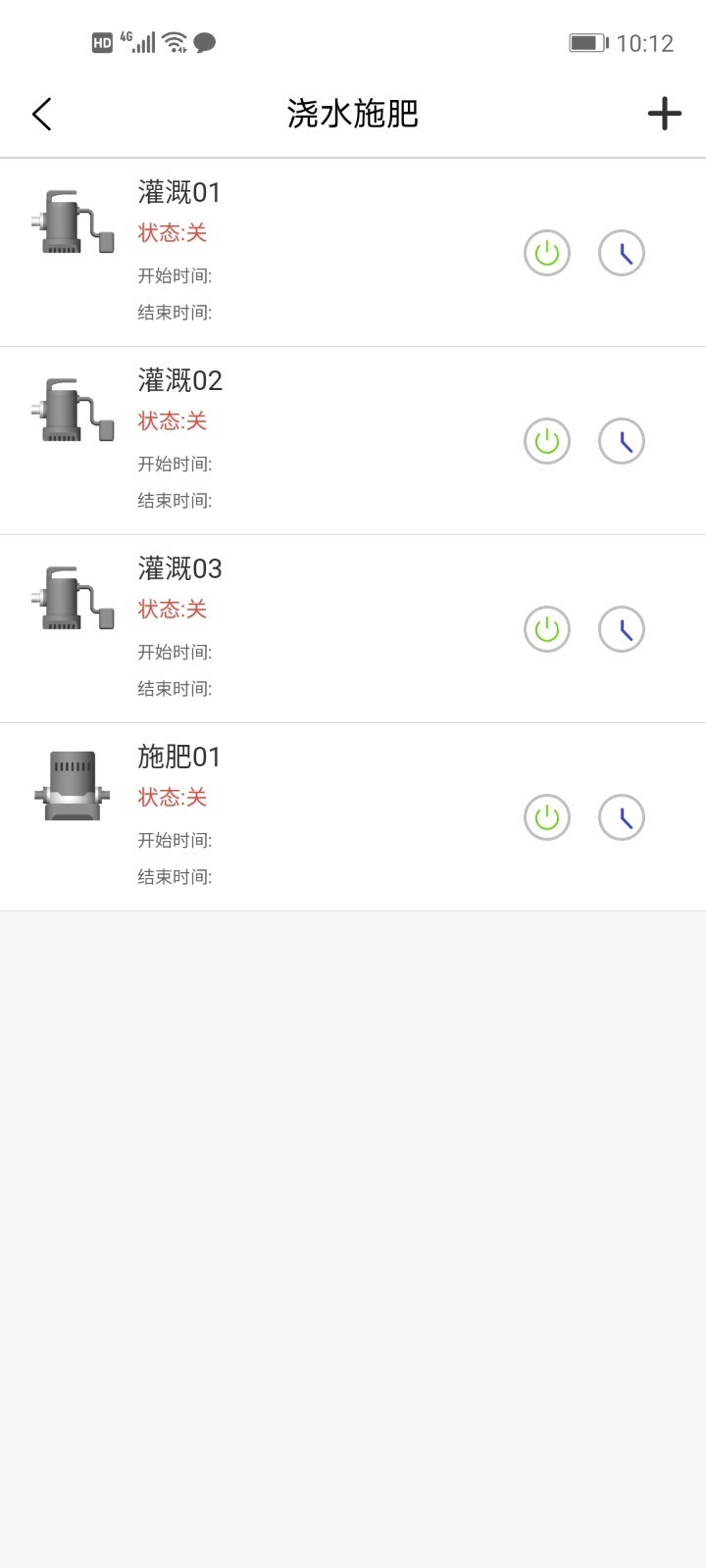Open timer settings for 灌溉01

coord(622,254)
